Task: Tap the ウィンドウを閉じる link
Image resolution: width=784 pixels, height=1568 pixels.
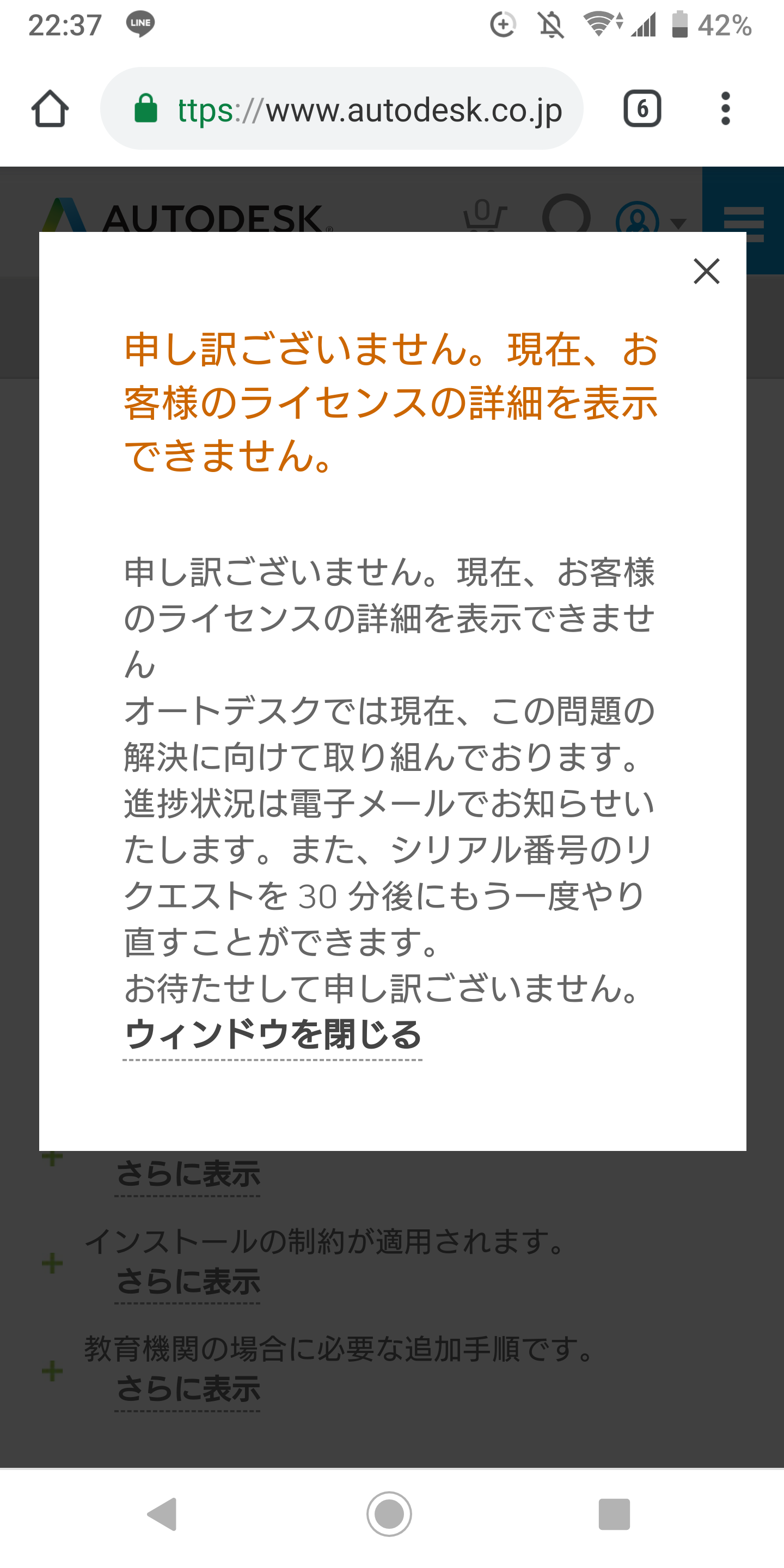Action: [273, 1036]
